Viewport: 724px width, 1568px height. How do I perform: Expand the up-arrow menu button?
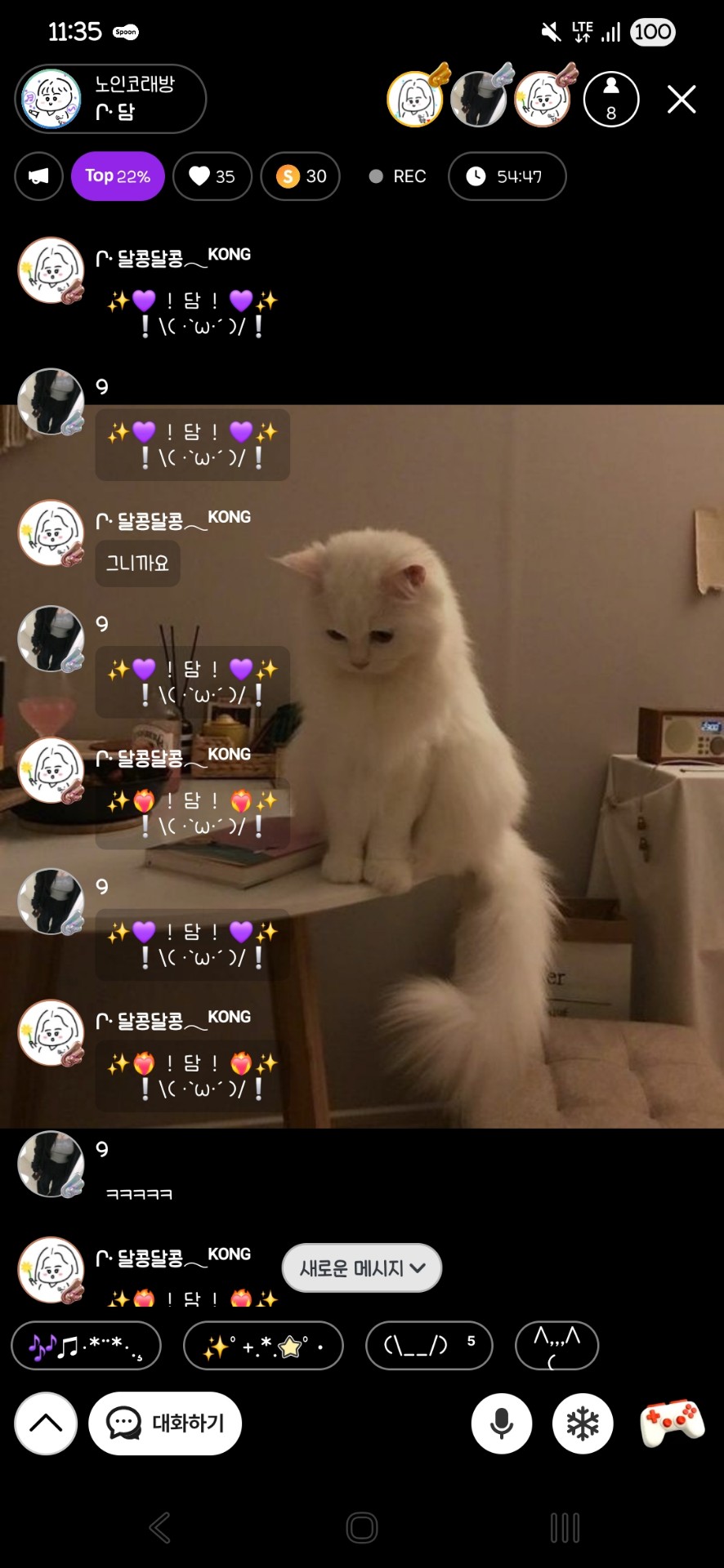46,1423
